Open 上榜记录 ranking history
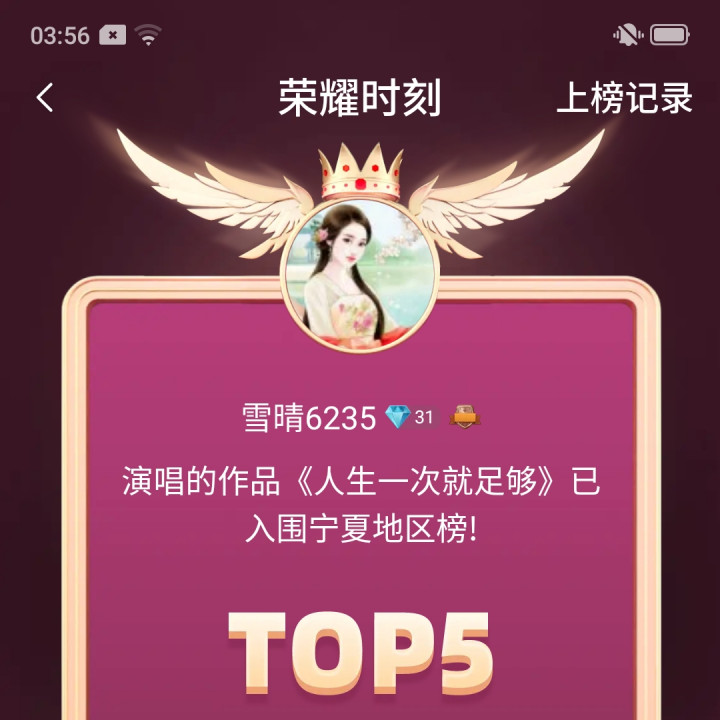Viewport: 720px width, 720px height. [624, 98]
